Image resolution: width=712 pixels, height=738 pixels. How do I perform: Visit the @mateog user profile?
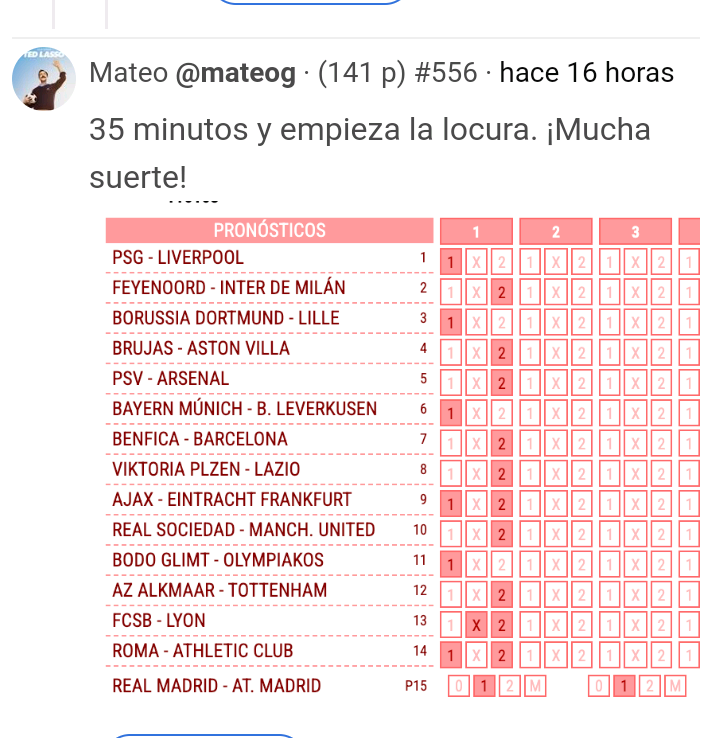[x=235, y=73]
